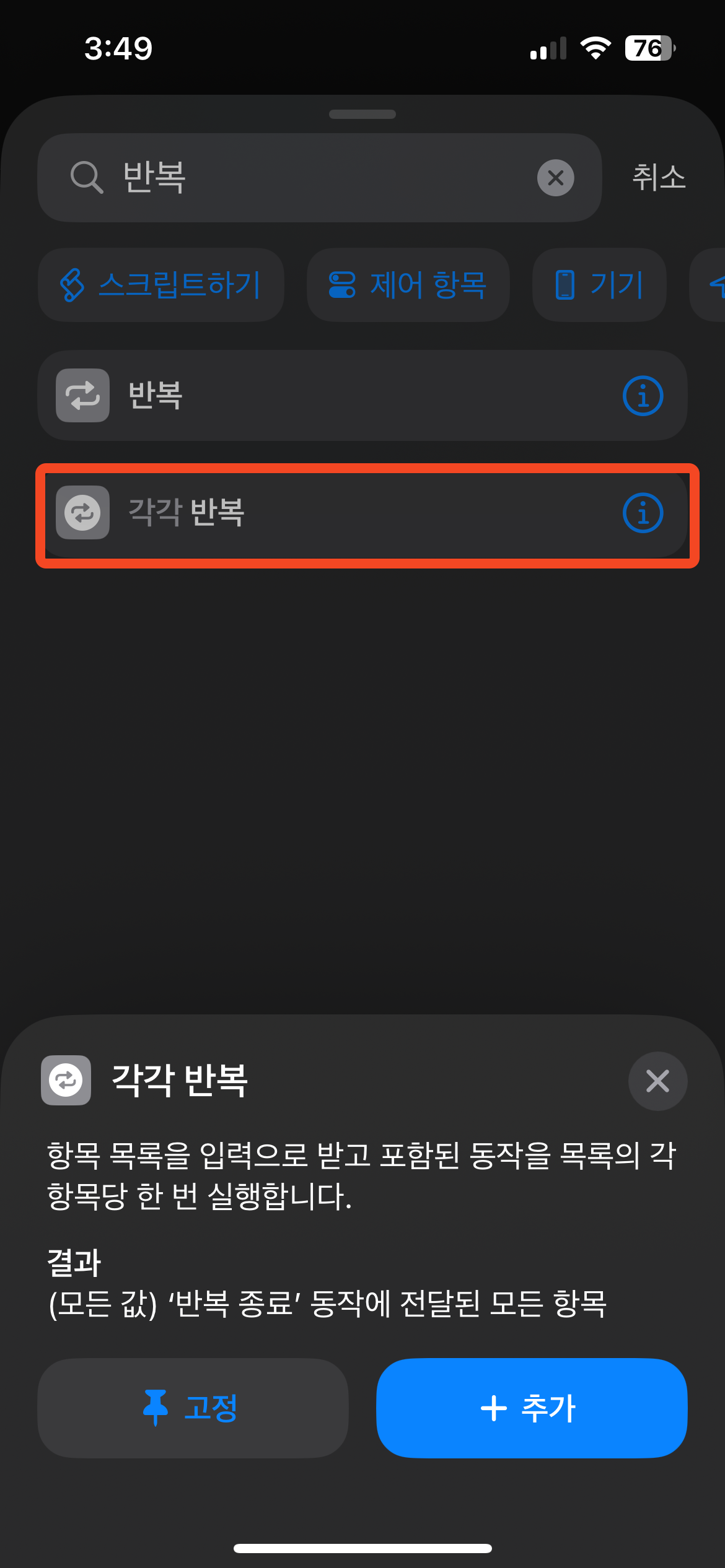The height and width of the screenshot is (1568, 725).
Task: Clear the search text with X icon
Action: click(555, 178)
